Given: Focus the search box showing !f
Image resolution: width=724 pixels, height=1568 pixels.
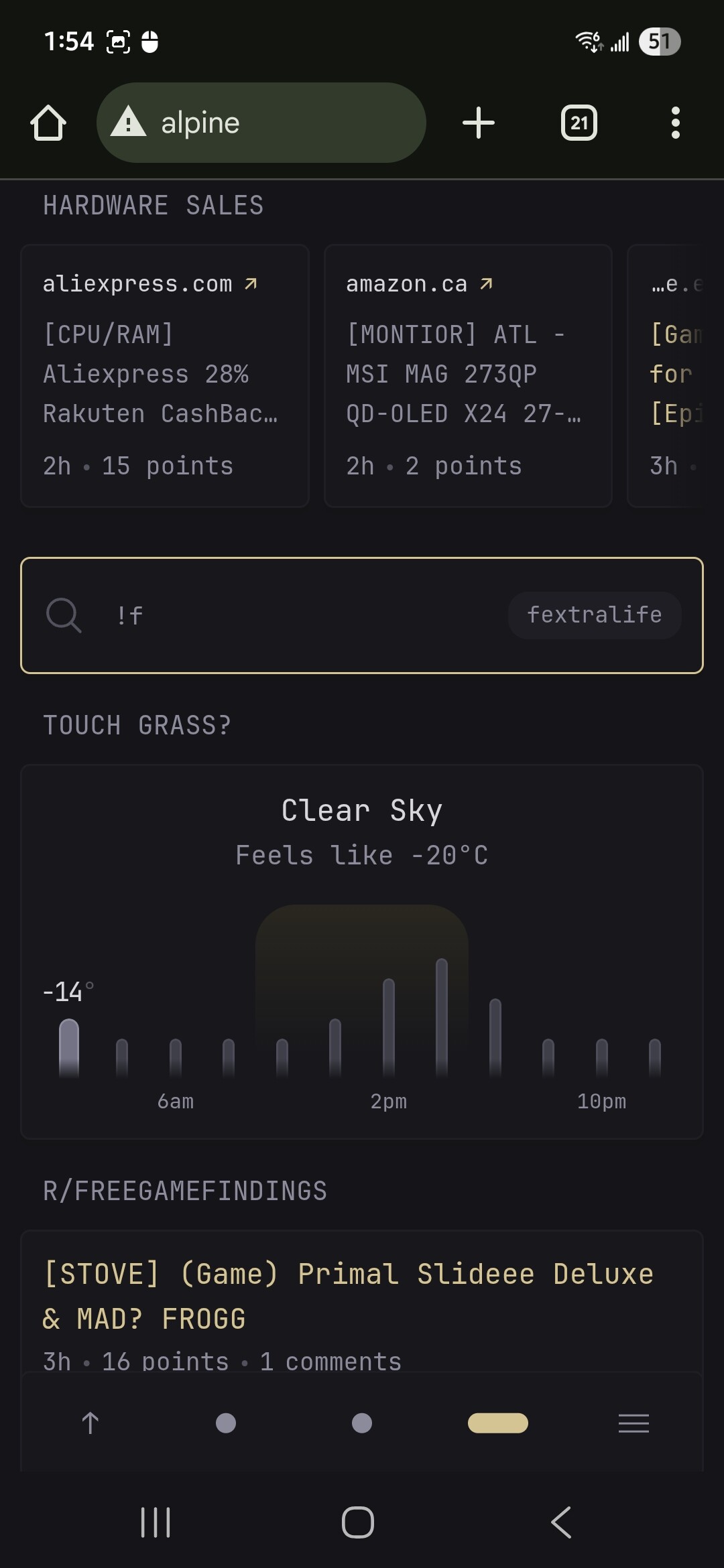Looking at the screenshot, I should pos(302,615).
